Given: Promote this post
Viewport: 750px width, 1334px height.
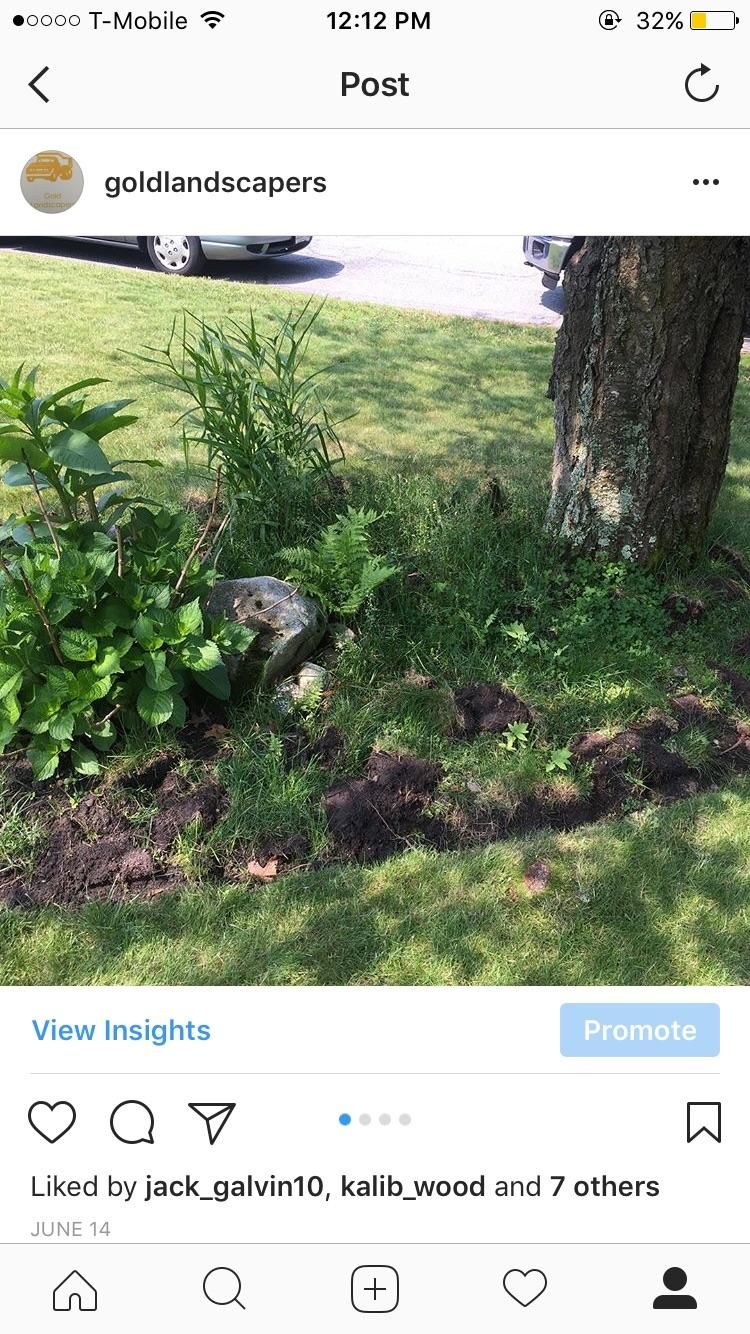Looking at the screenshot, I should (639, 1030).
